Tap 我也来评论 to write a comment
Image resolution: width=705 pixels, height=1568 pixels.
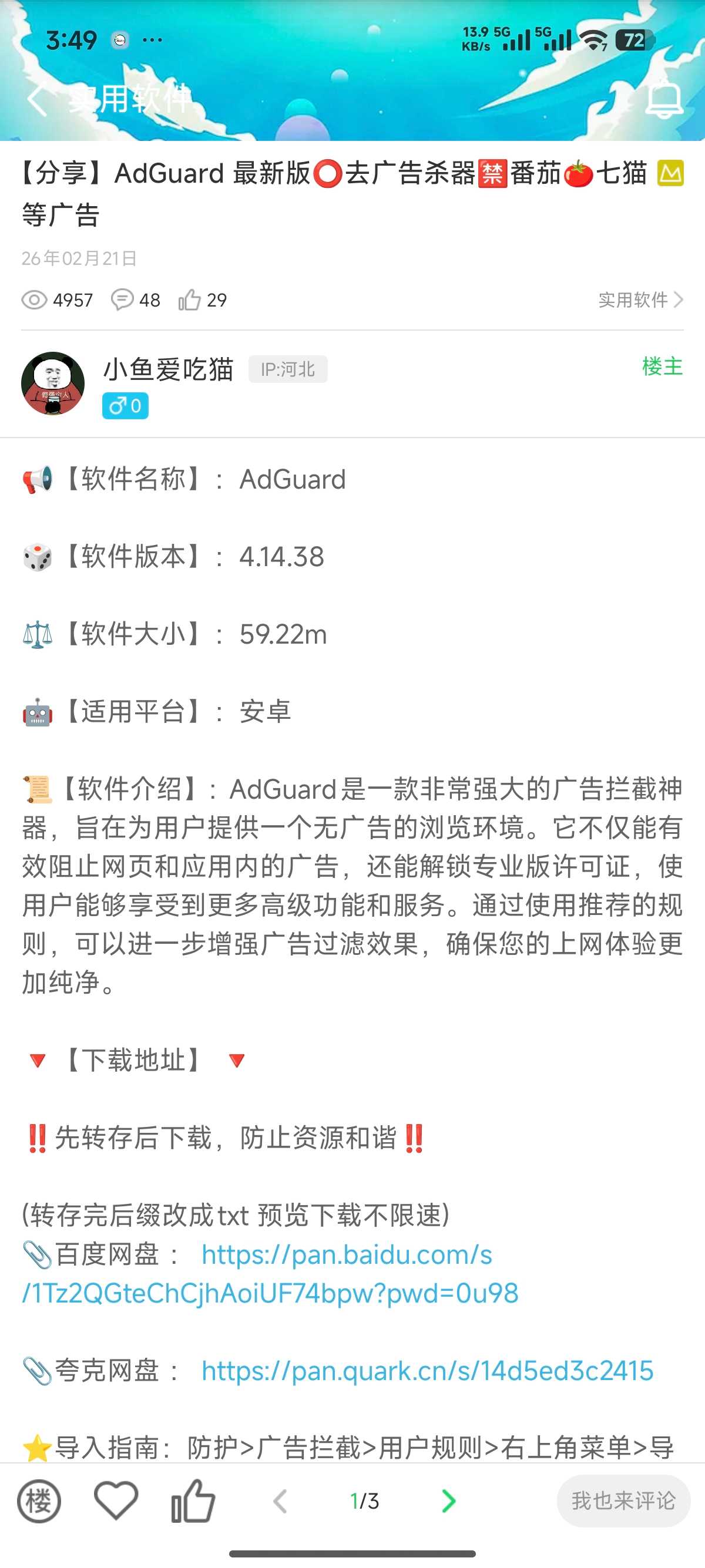coord(623,1501)
